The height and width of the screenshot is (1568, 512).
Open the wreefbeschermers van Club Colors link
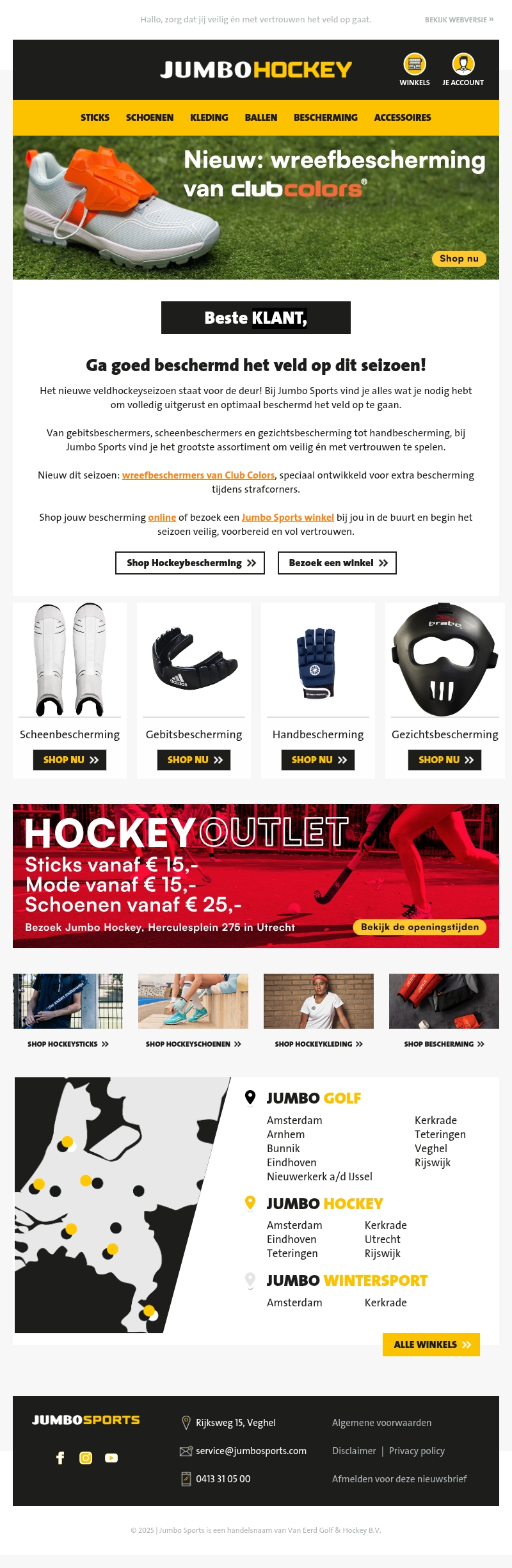pyautogui.click(x=198, y=475)
